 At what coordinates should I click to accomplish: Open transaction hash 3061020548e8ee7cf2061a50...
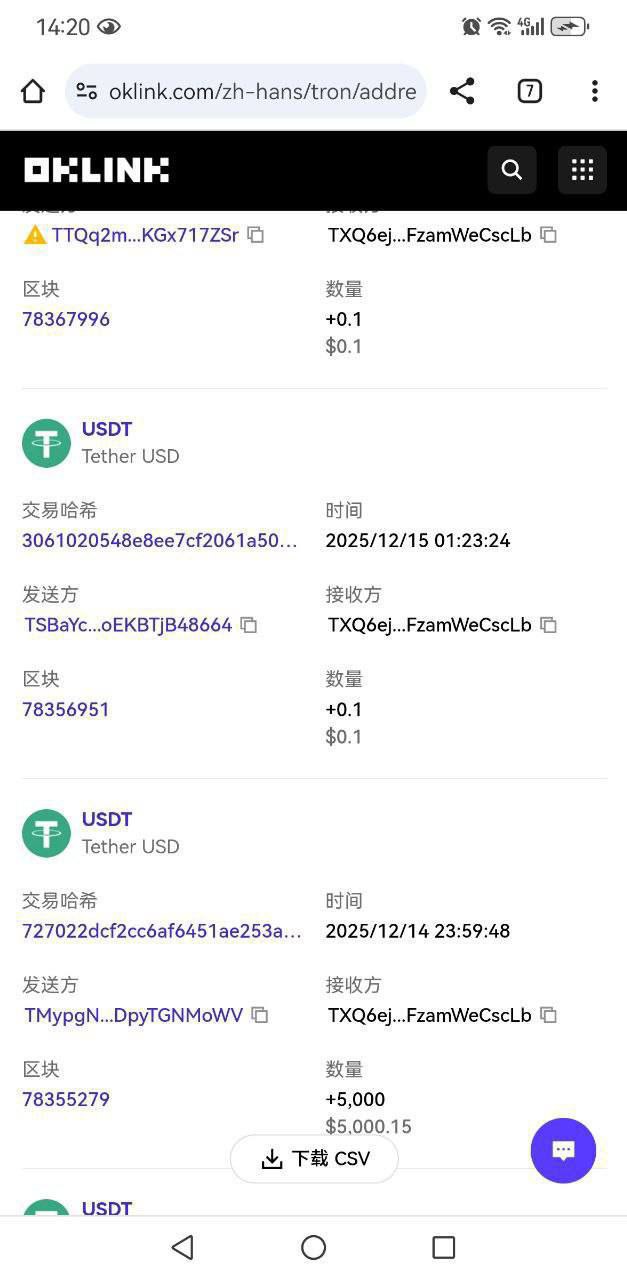click(x=160, y=541)
